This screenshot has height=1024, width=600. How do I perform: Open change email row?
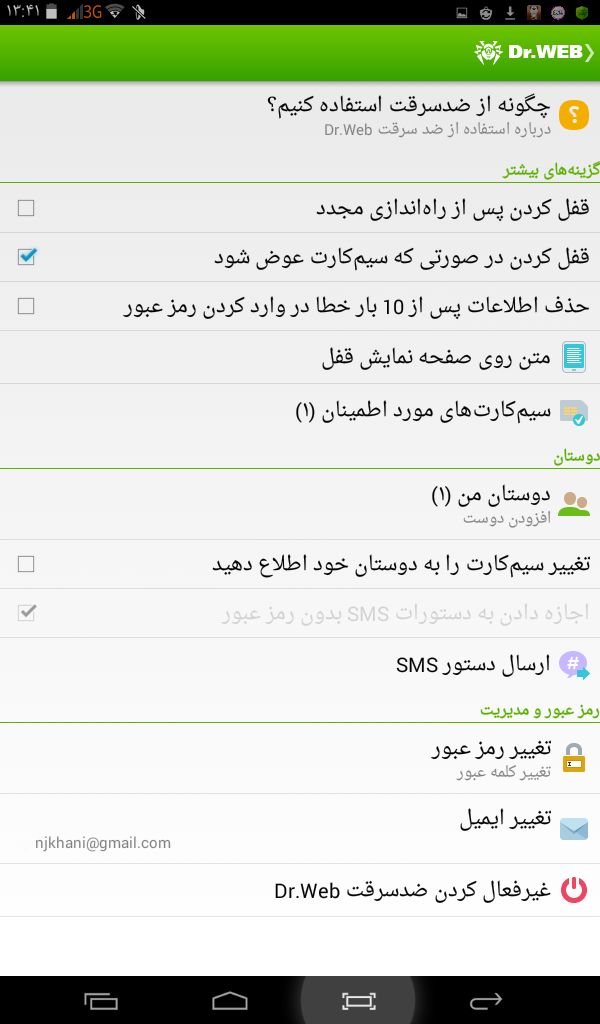tap(300, 829)
